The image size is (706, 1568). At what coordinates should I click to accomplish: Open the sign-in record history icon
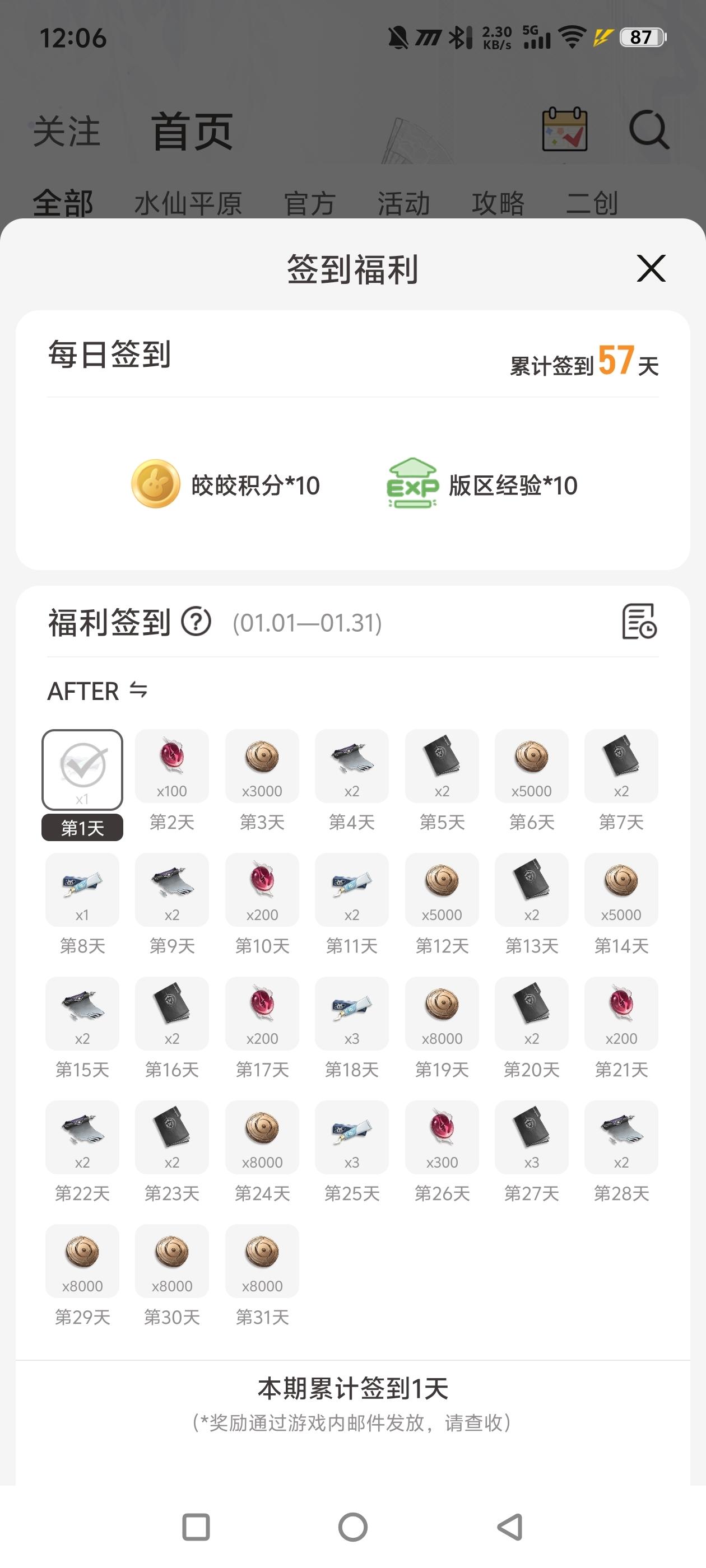638,622
